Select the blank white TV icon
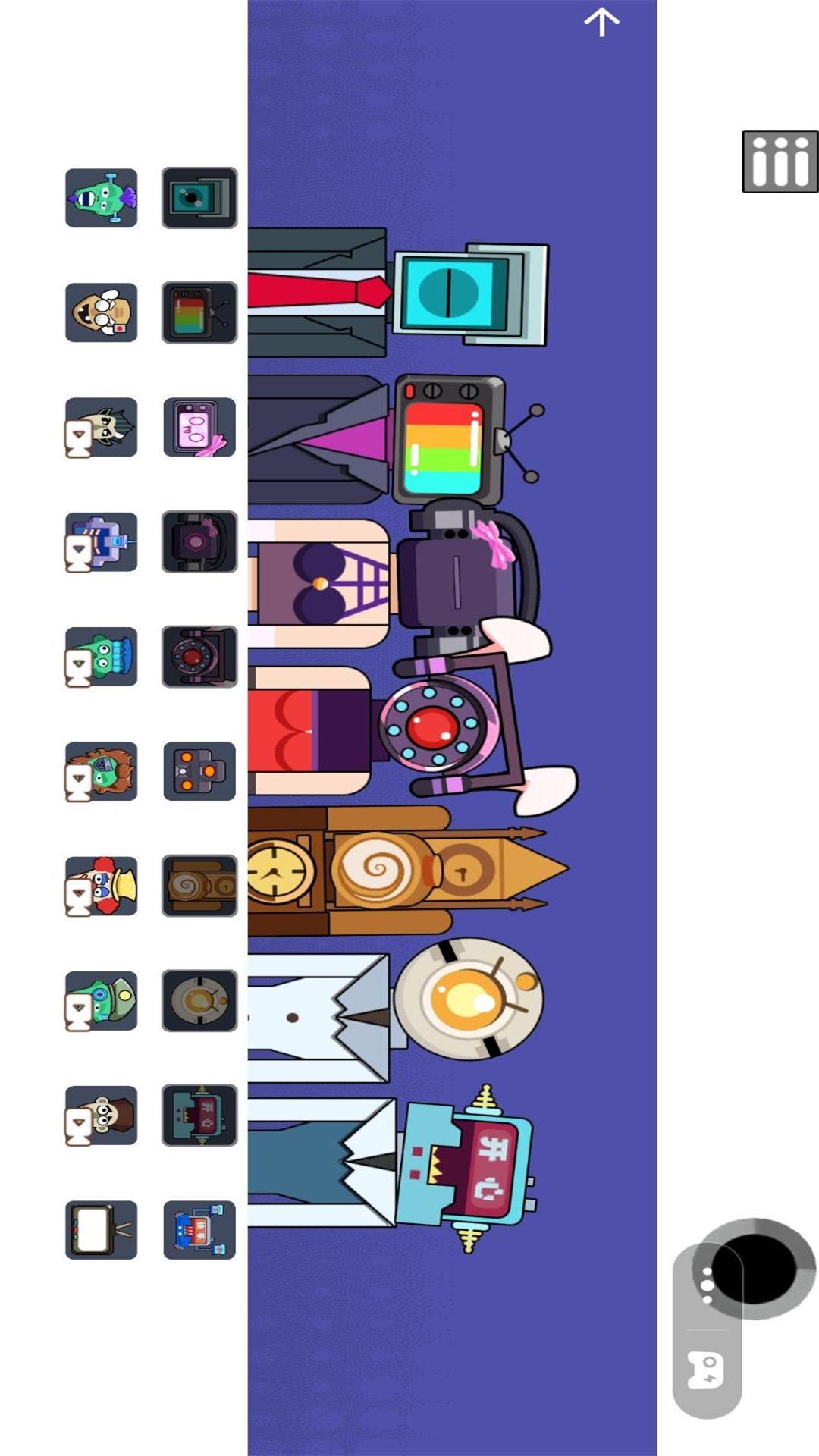This screenshot has height=1456, width=819. pyautogui.click(x=101, y=1229)
